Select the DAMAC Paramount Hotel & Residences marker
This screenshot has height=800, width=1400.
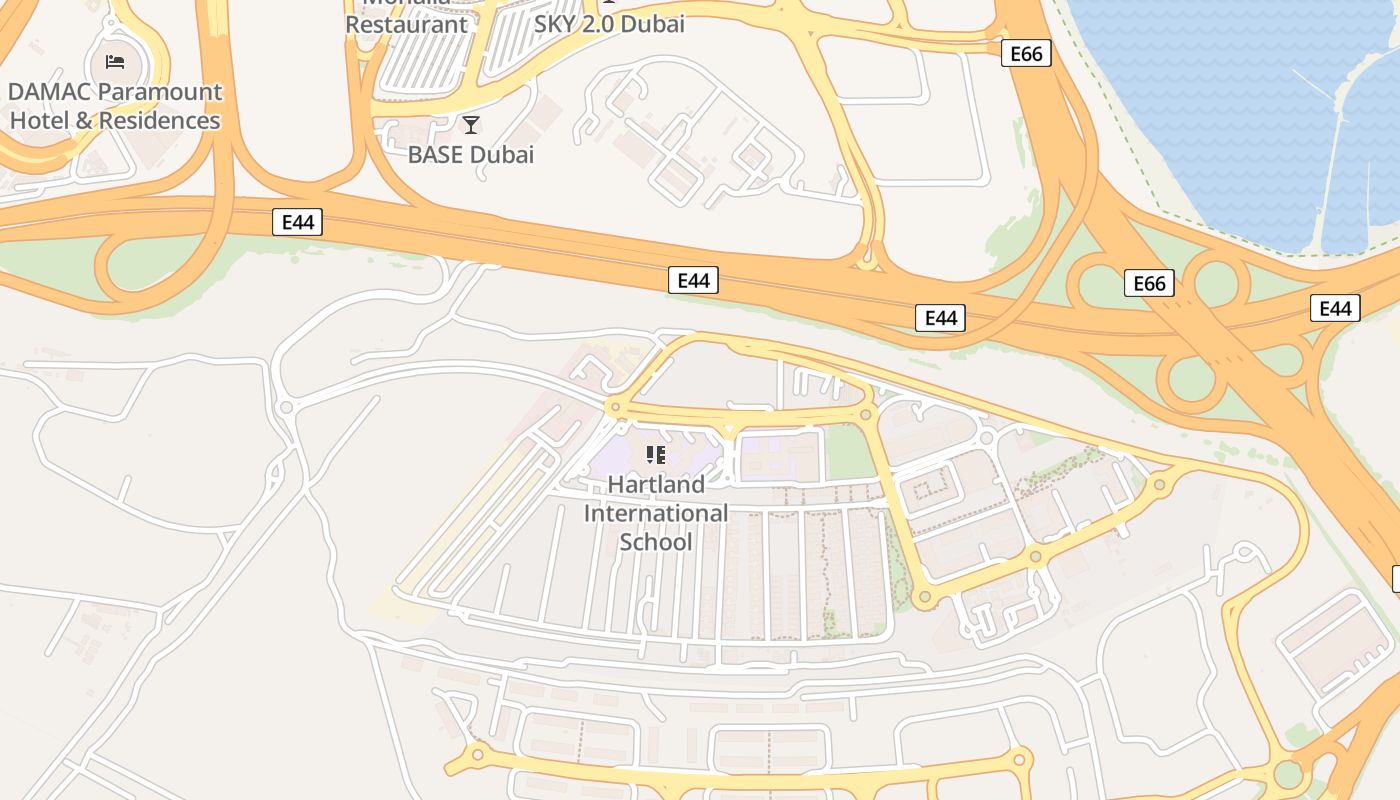115,63
